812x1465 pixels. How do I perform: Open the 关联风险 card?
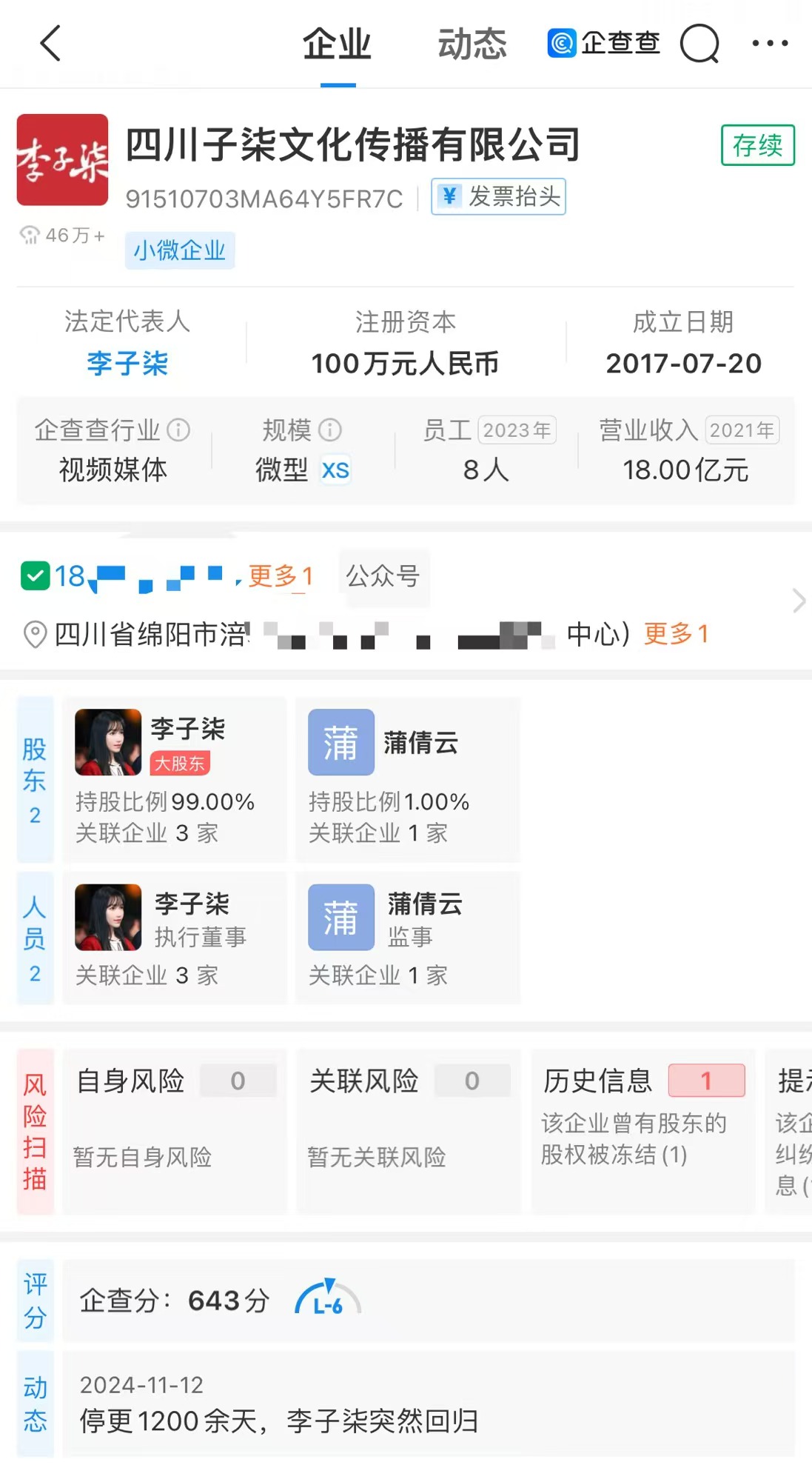click(x=409, y=1130)
